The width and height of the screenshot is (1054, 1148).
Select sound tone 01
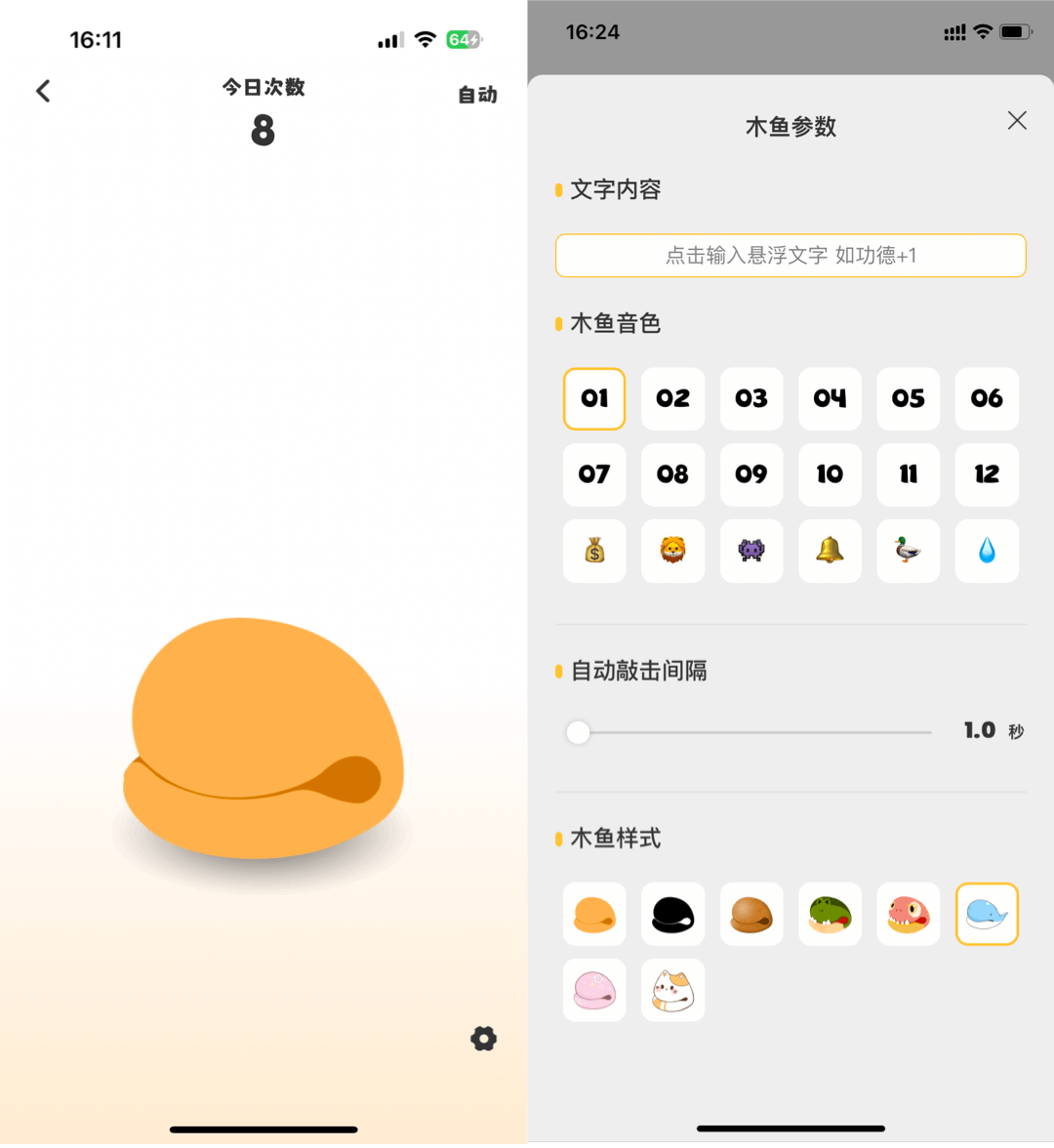pyautogui.click(x=594, y=398)
